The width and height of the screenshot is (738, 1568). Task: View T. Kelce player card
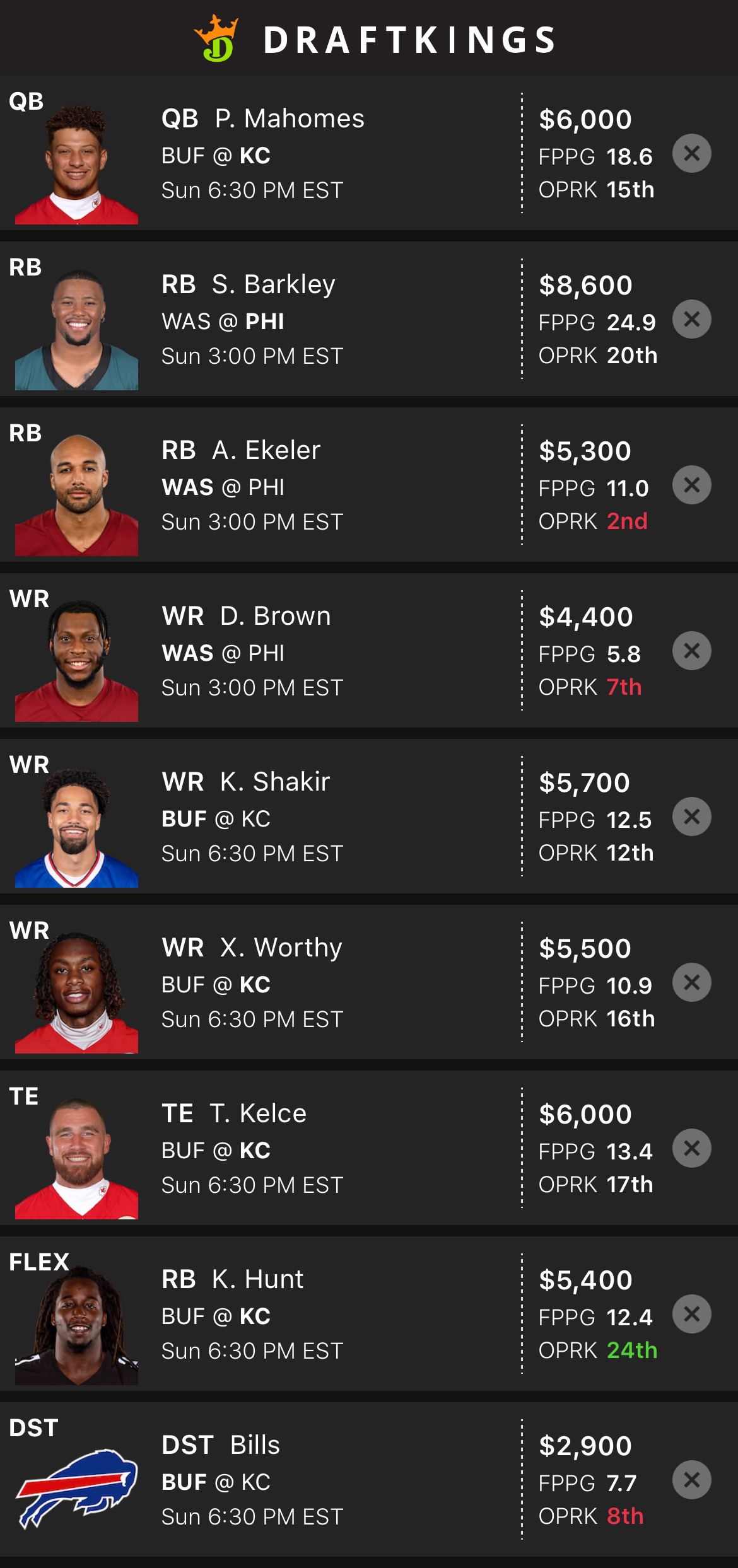tap(257, 1114)
